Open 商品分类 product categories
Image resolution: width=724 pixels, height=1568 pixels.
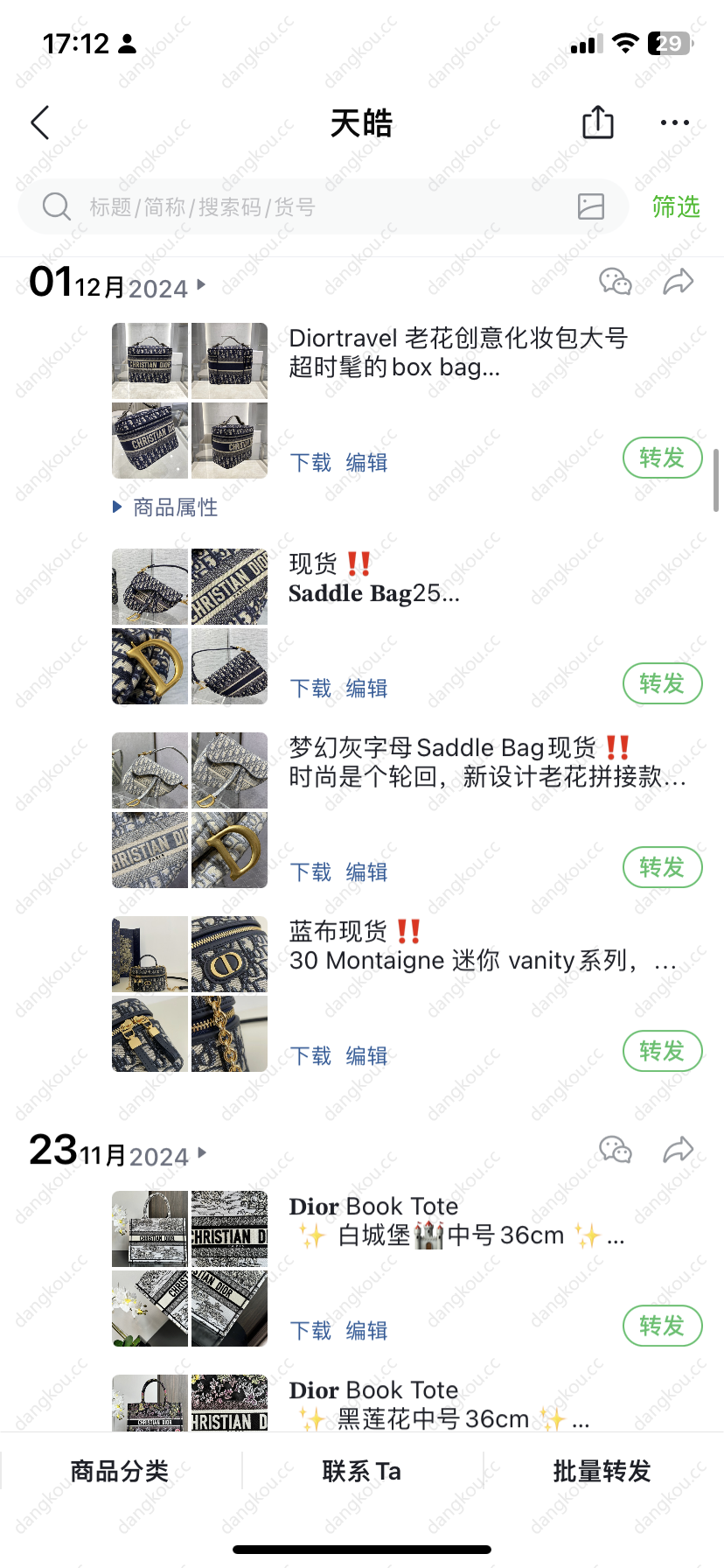[120, 1472]
